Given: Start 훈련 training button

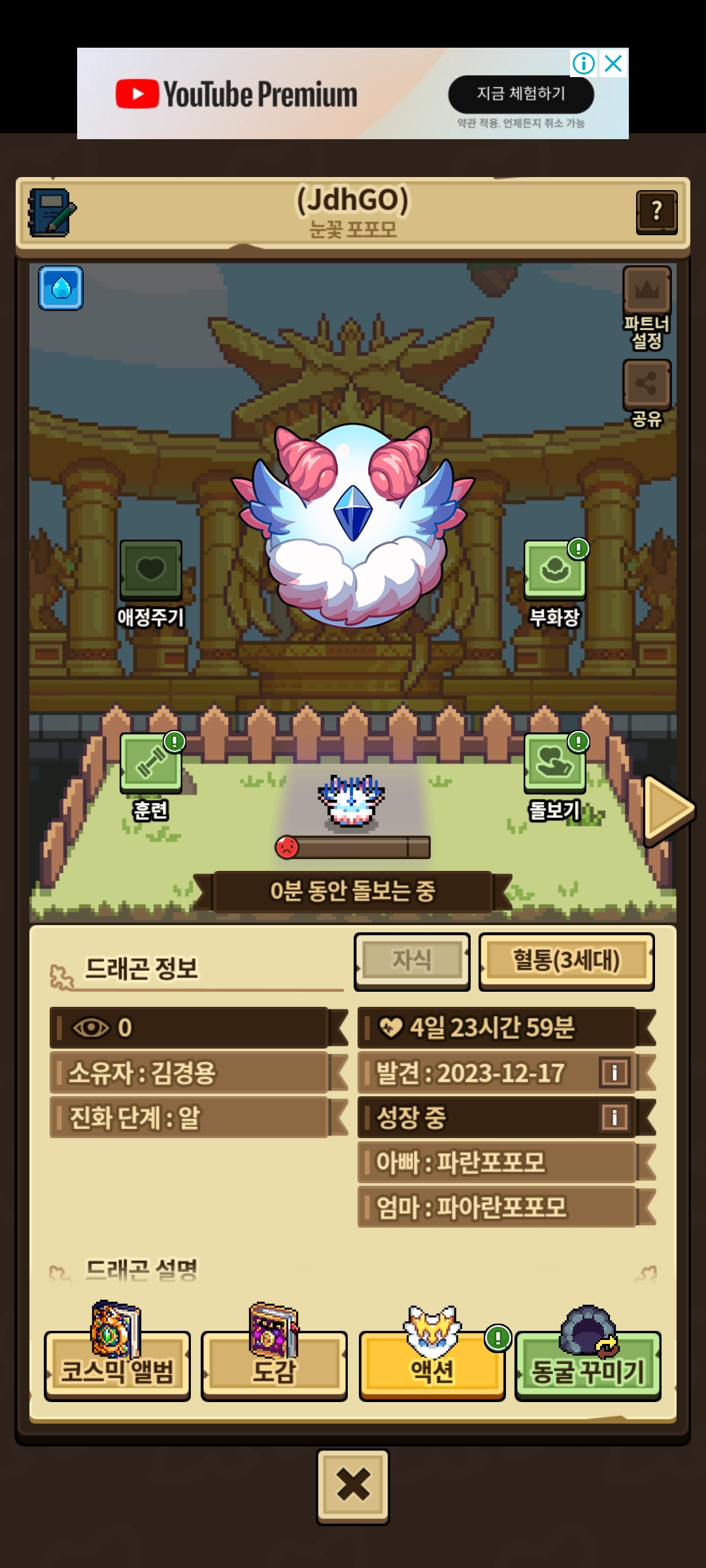Looking at the screenshot, I should pyautogui.click(x=150, y=763).
